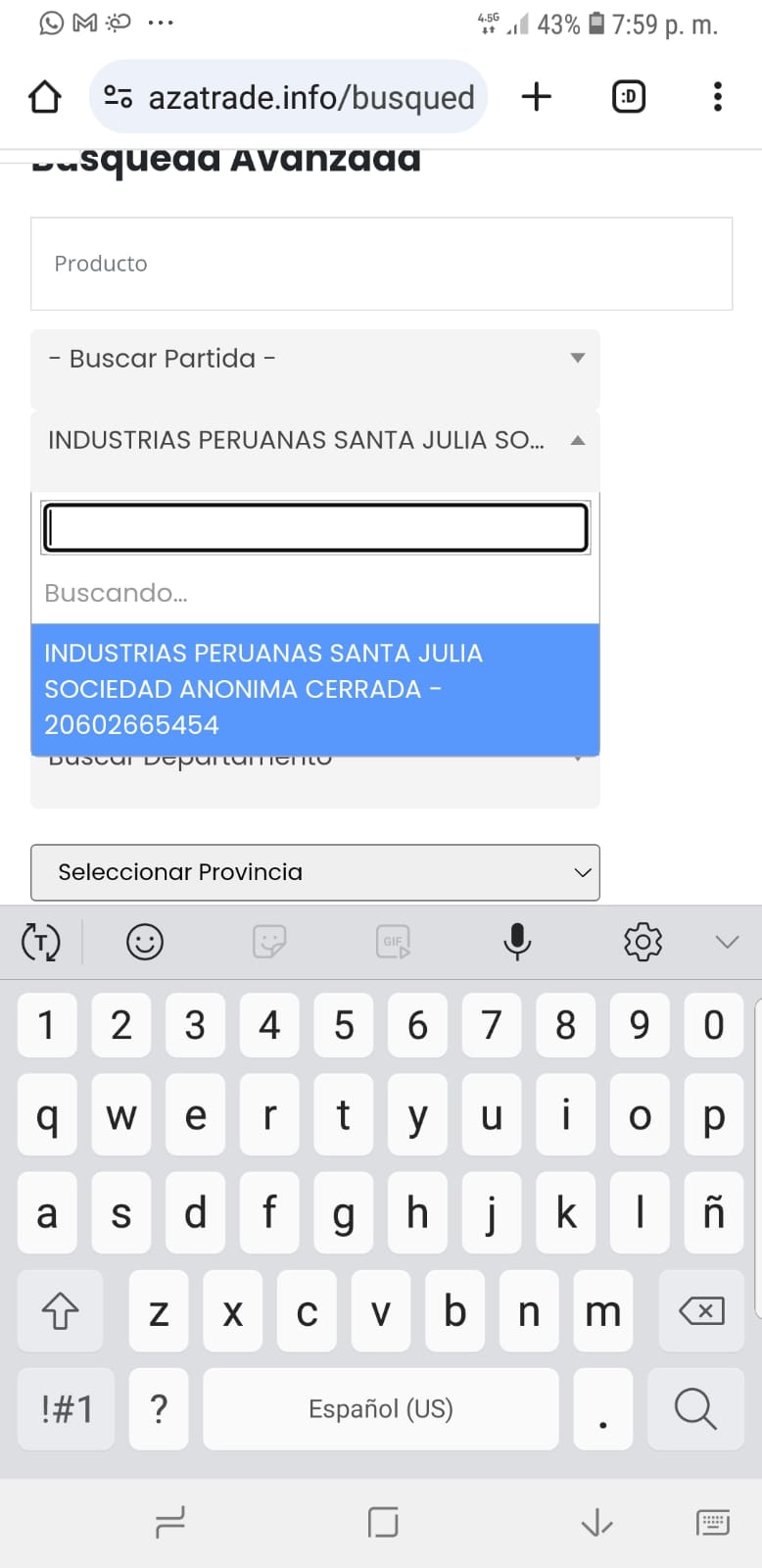Select the result INDUSTRIAS PERUANAS SANTA JULIA 20602665454
Screen dimensions: 762x1568
(x=315, y=689)
